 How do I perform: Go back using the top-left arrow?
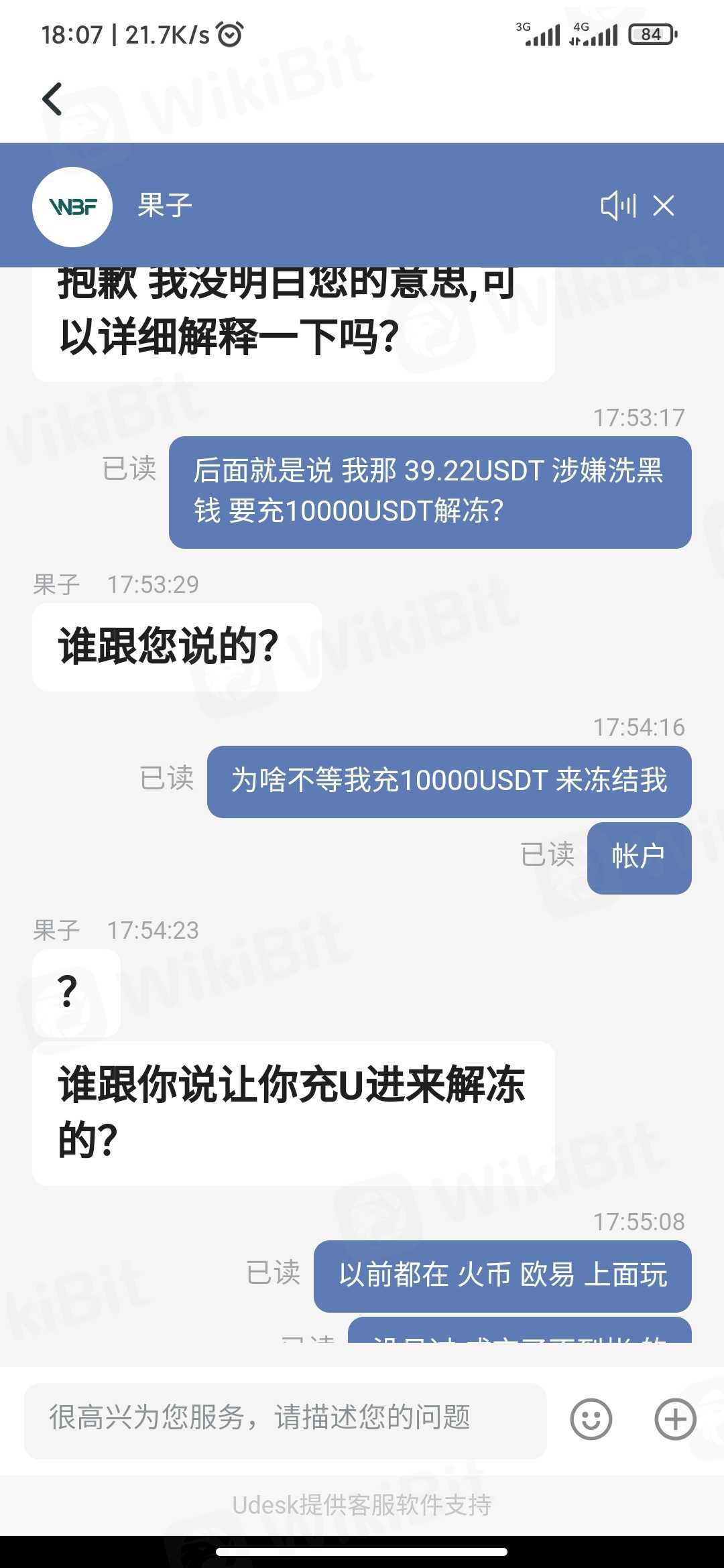coord(52,99)
